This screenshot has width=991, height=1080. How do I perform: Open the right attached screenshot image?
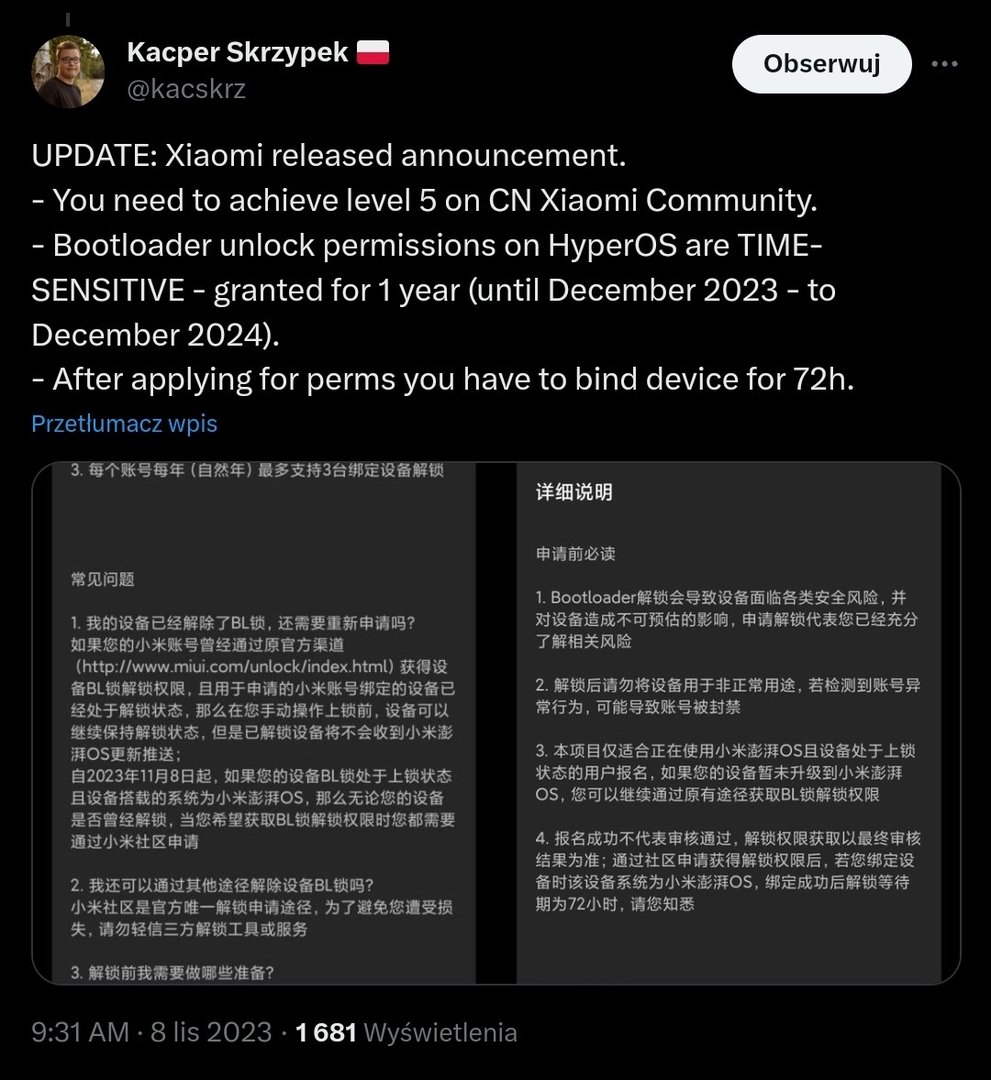pyautogui.click(x=736, y=722)
